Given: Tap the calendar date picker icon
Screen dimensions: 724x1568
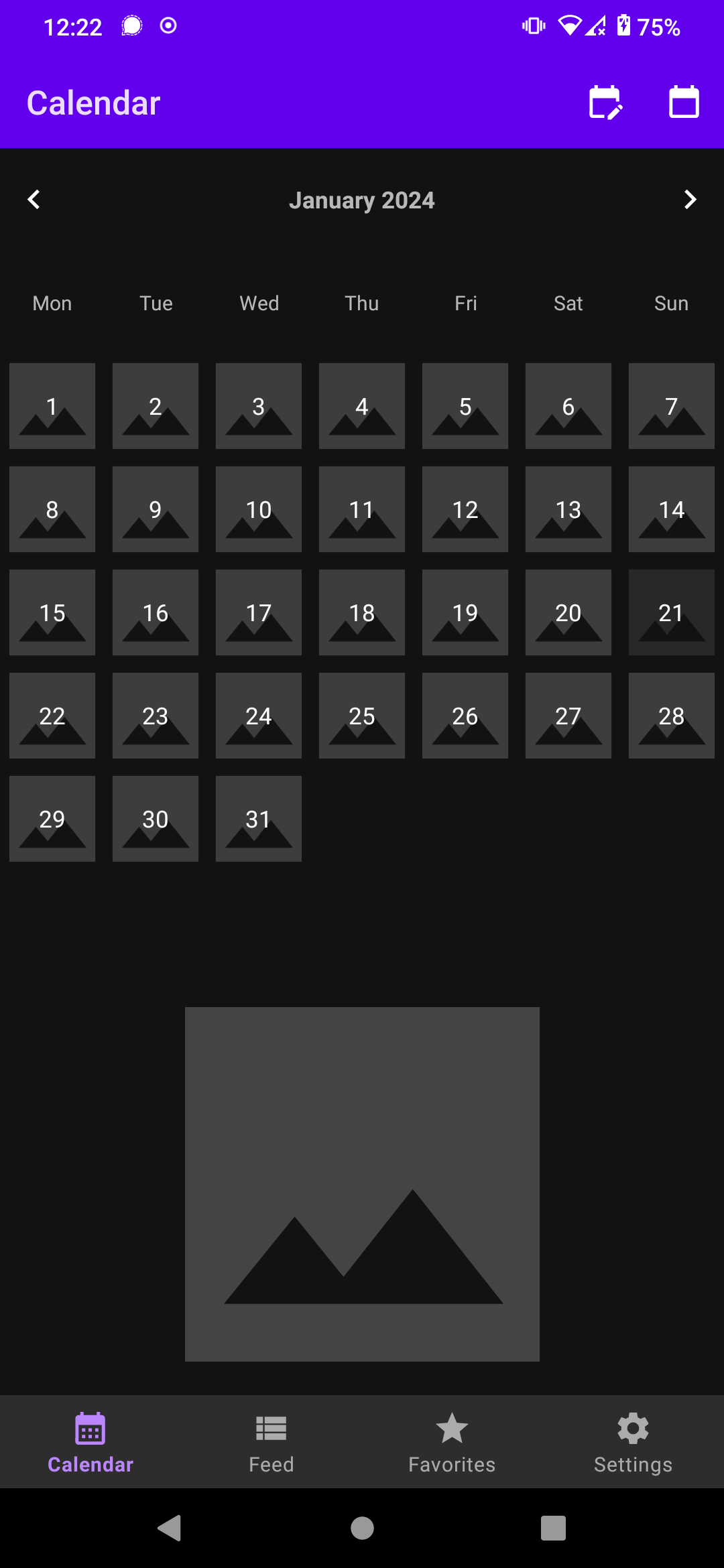Looking at the screenshot, I should click(684, 103).
